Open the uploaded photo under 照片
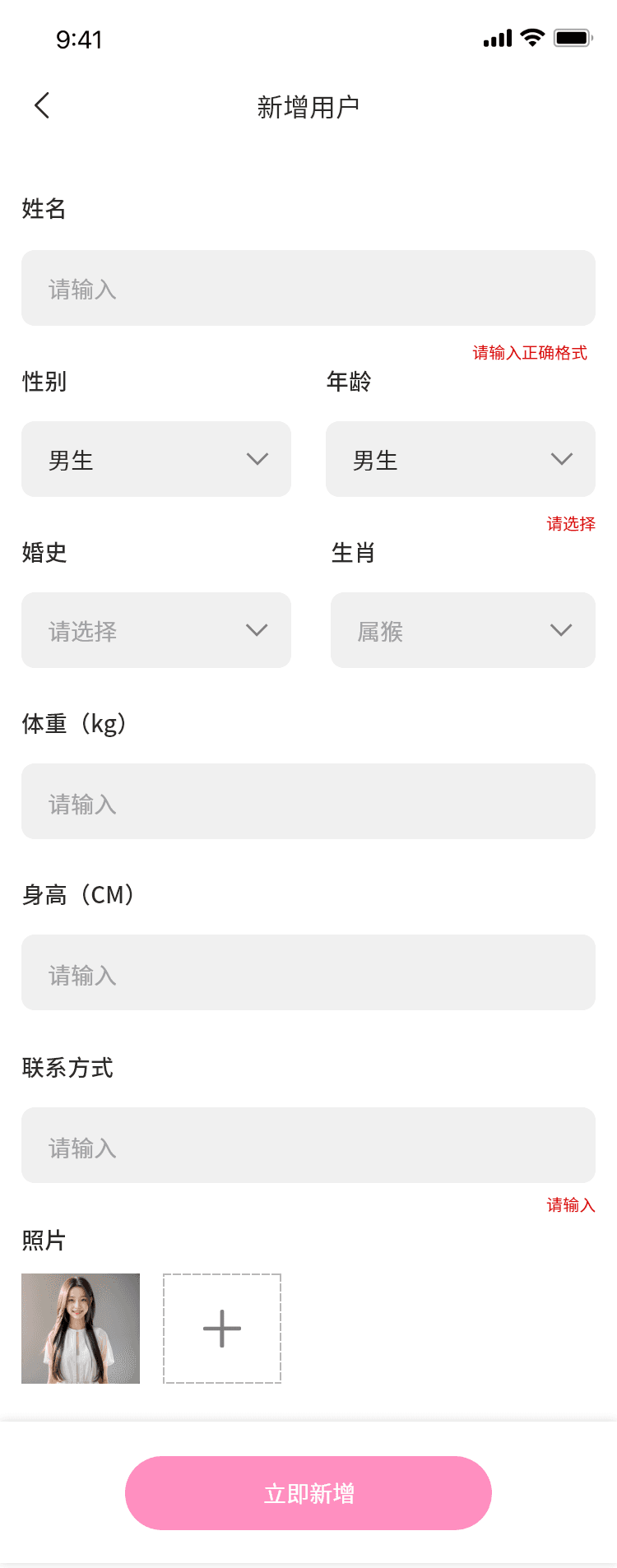 tap(81, 1329)
